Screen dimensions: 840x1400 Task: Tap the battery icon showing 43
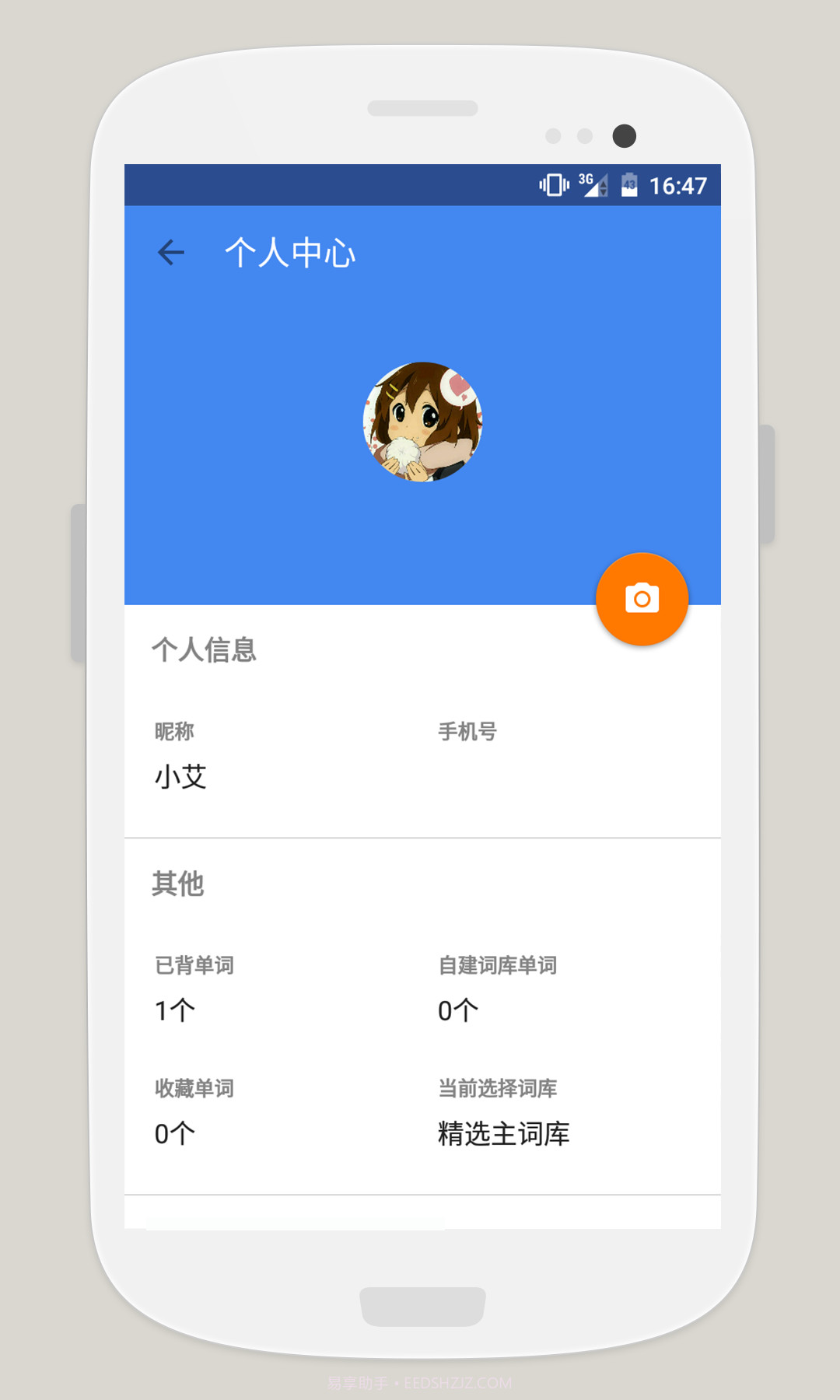point(630,186)
